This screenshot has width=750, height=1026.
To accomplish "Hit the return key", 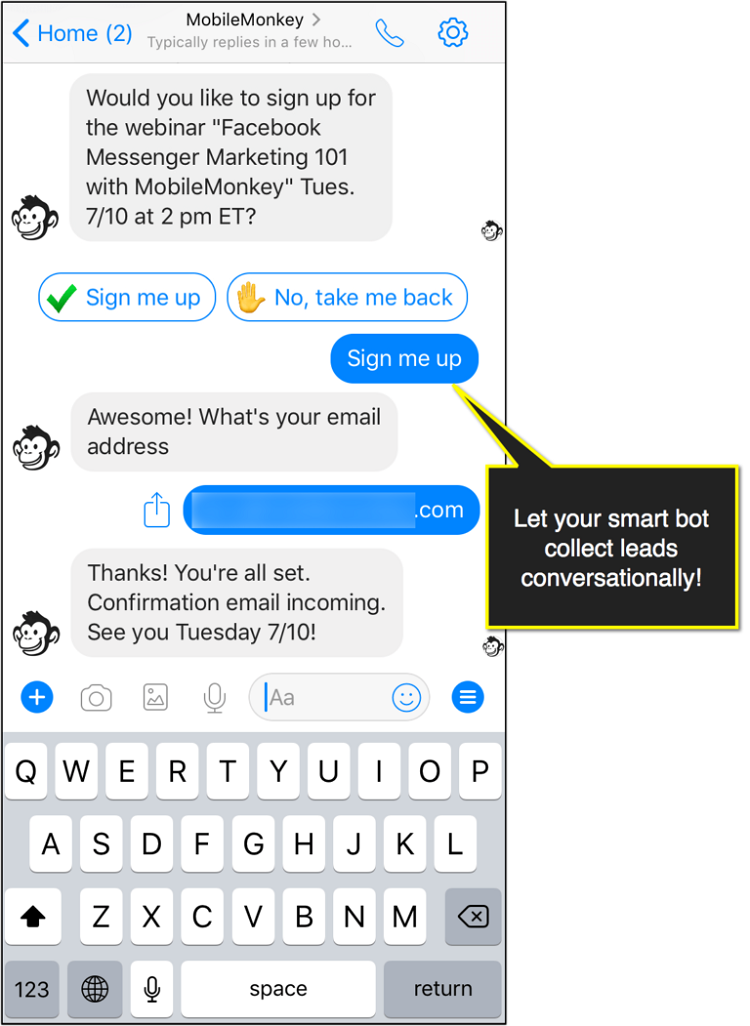I will tap(442, 989).
